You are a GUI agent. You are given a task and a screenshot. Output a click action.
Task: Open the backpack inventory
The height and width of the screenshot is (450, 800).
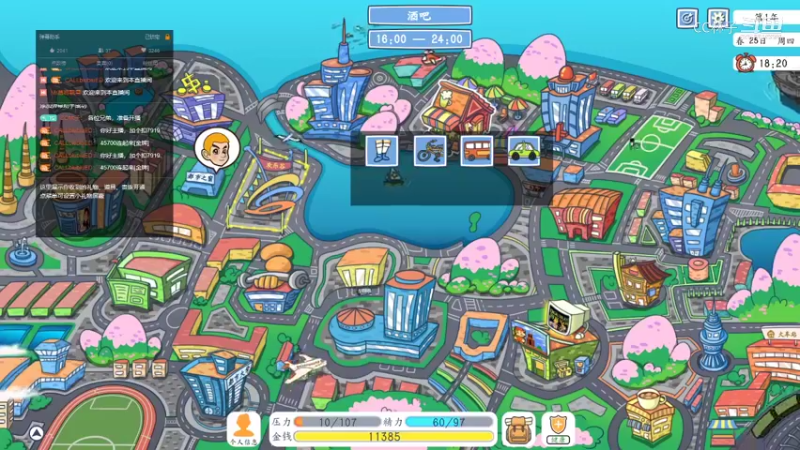pos(518,427)
